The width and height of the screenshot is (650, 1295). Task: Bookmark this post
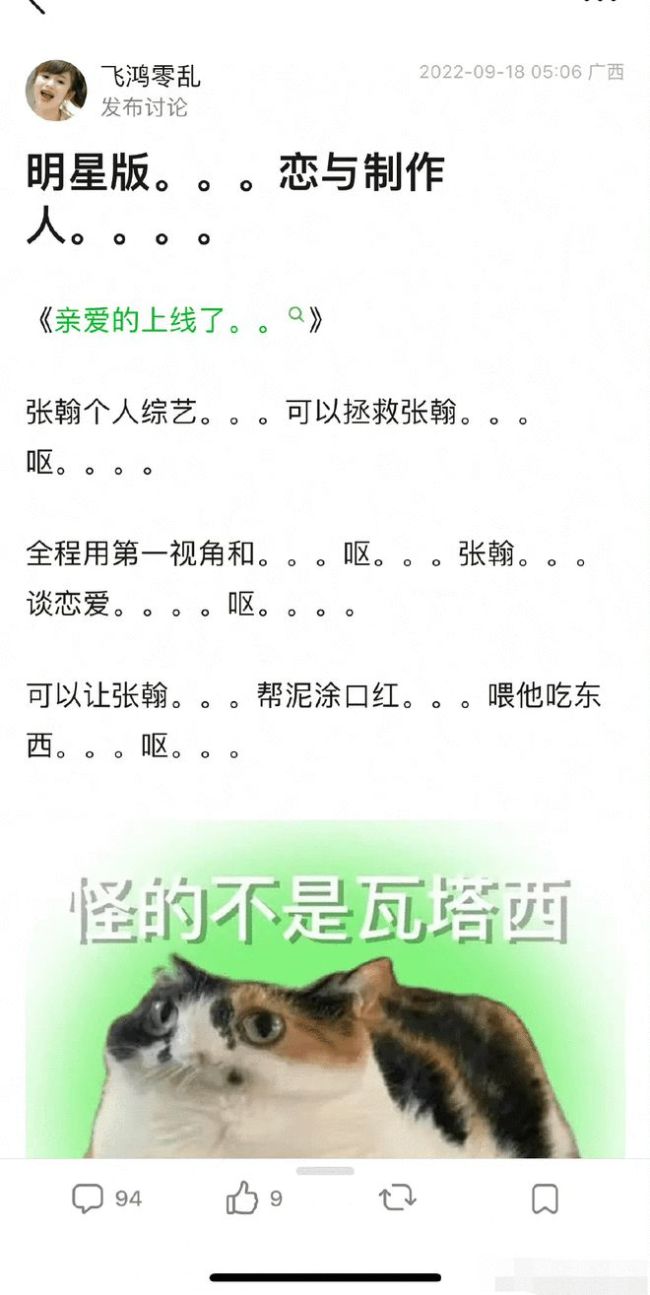[x=544, y=1198]
